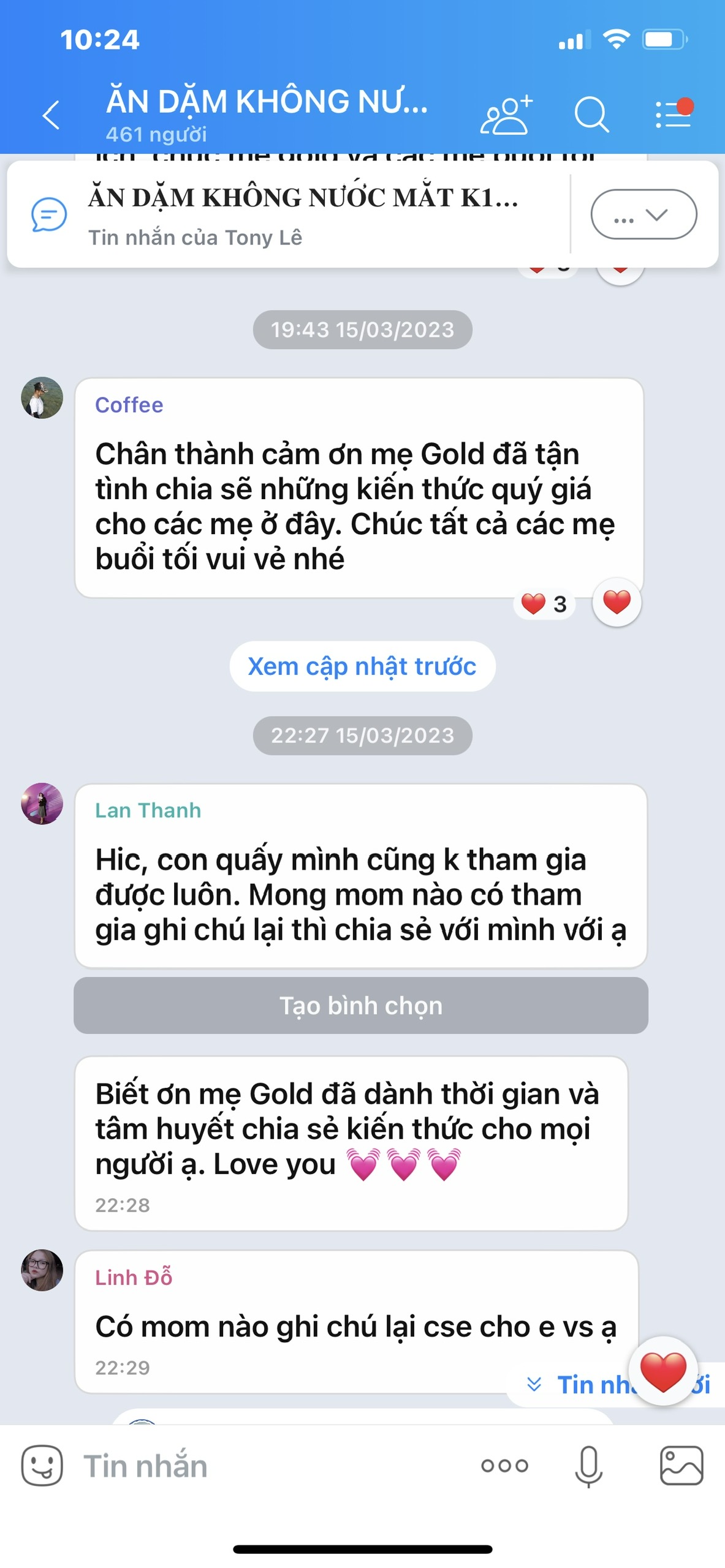The image size is (725, 1568).
Task: Open the group options menu
Action: click(x=674, y=113)
